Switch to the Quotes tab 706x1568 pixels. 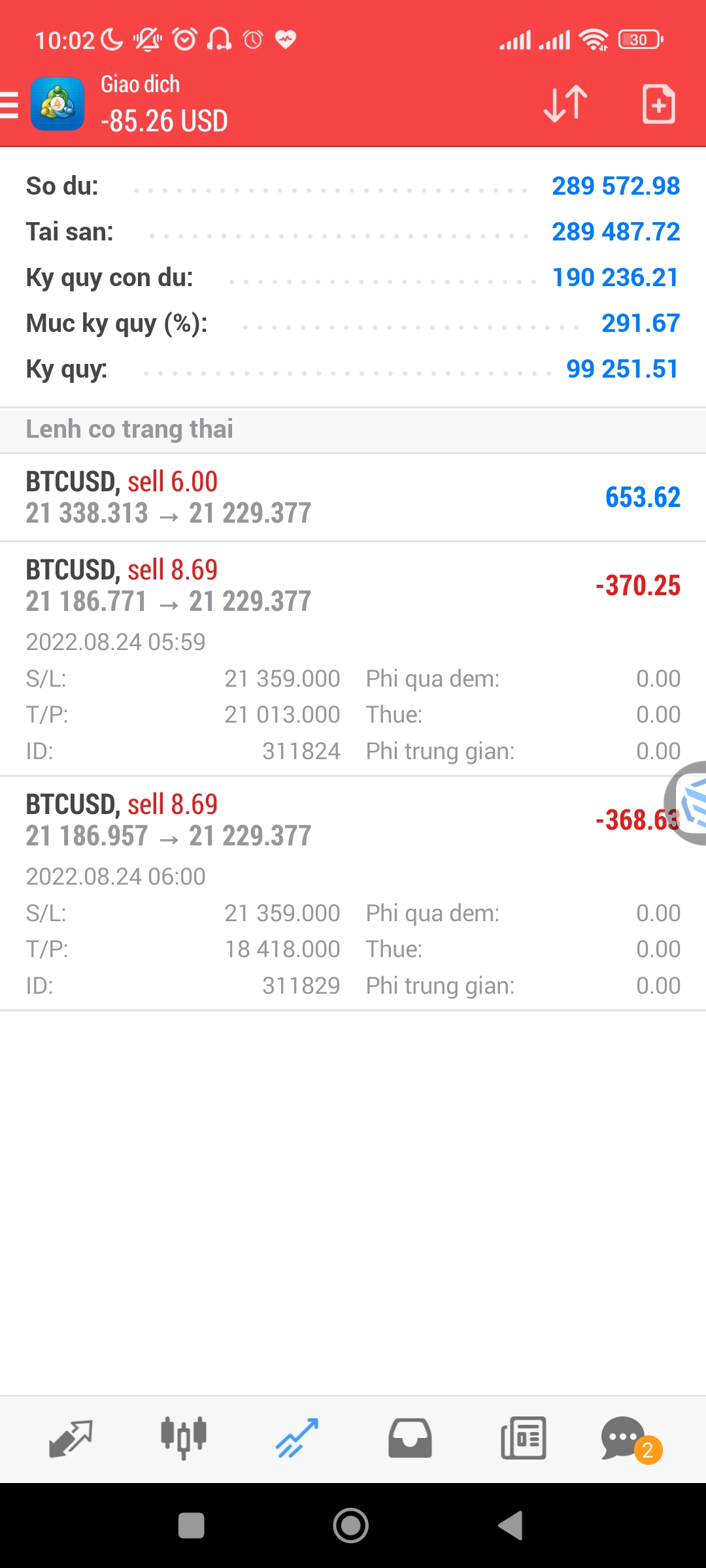coord(71,1439)
